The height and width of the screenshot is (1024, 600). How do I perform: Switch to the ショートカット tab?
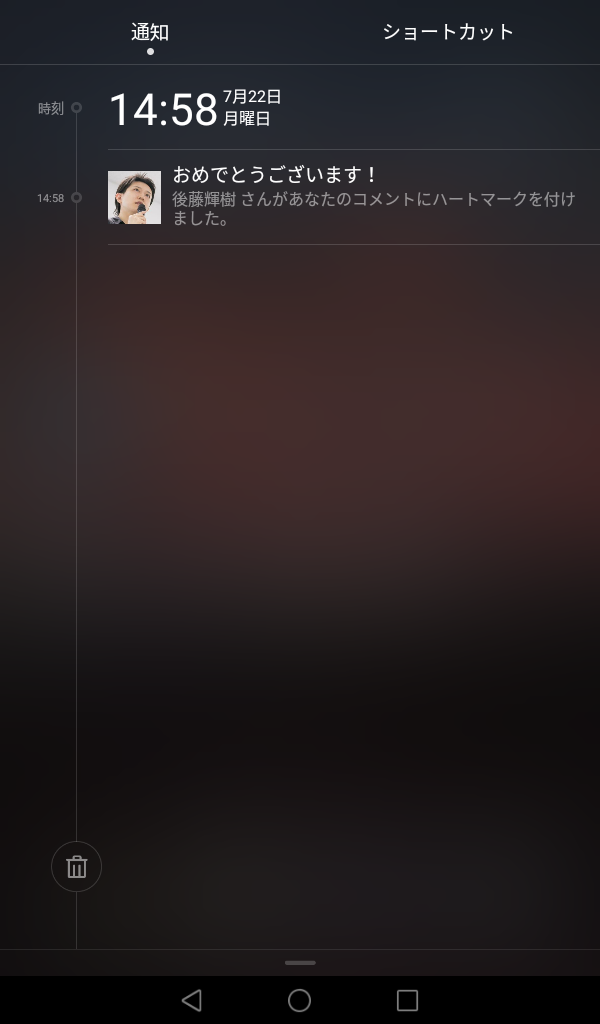pyautogui.click(x=448, y=32)
